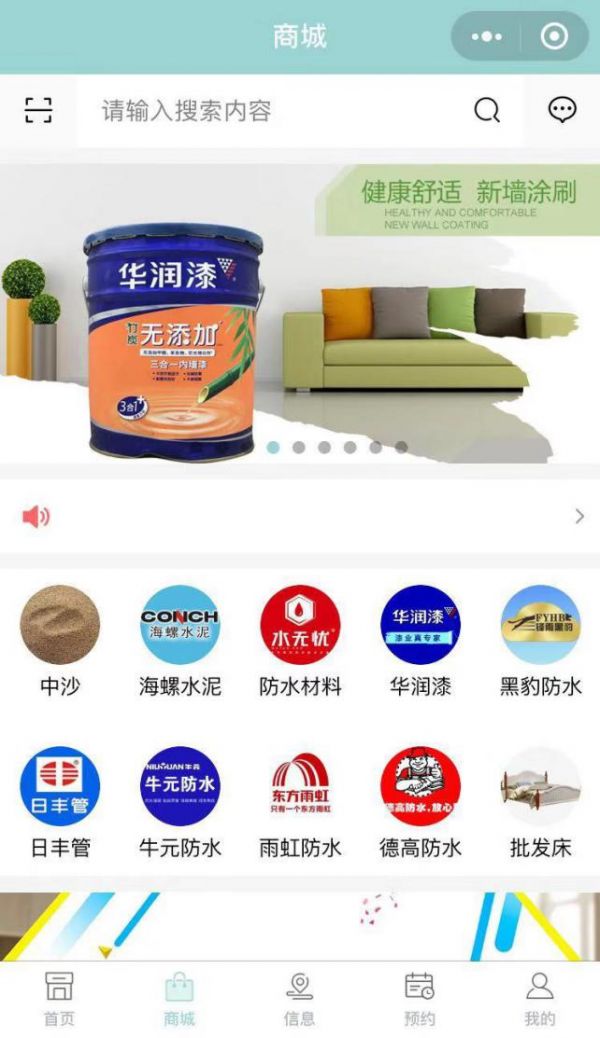Go to the 我的 tab
This screenshot has width=600, height=1038.
[539, 999]
